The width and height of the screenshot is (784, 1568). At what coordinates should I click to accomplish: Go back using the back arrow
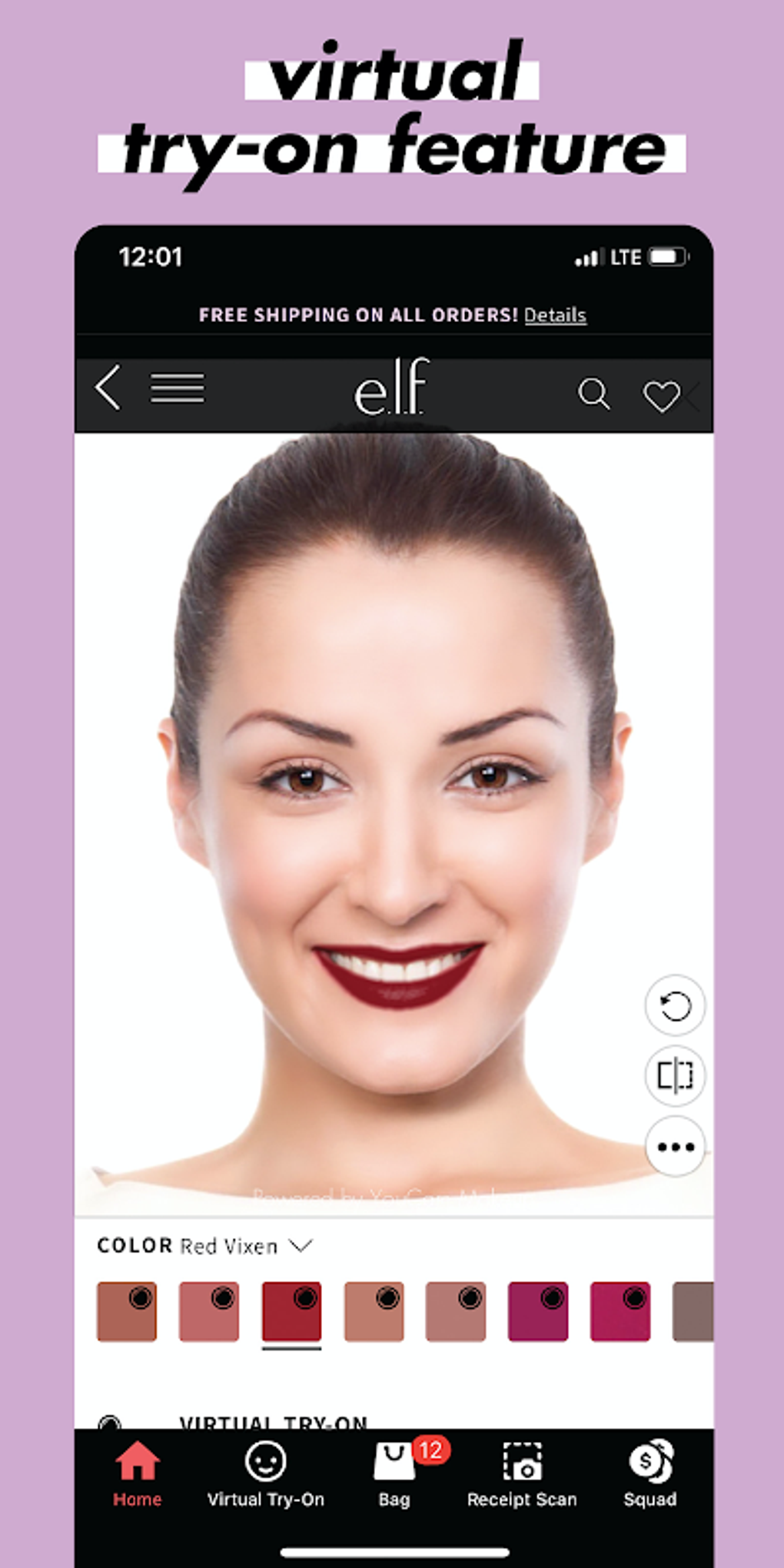tap(108, 390)
